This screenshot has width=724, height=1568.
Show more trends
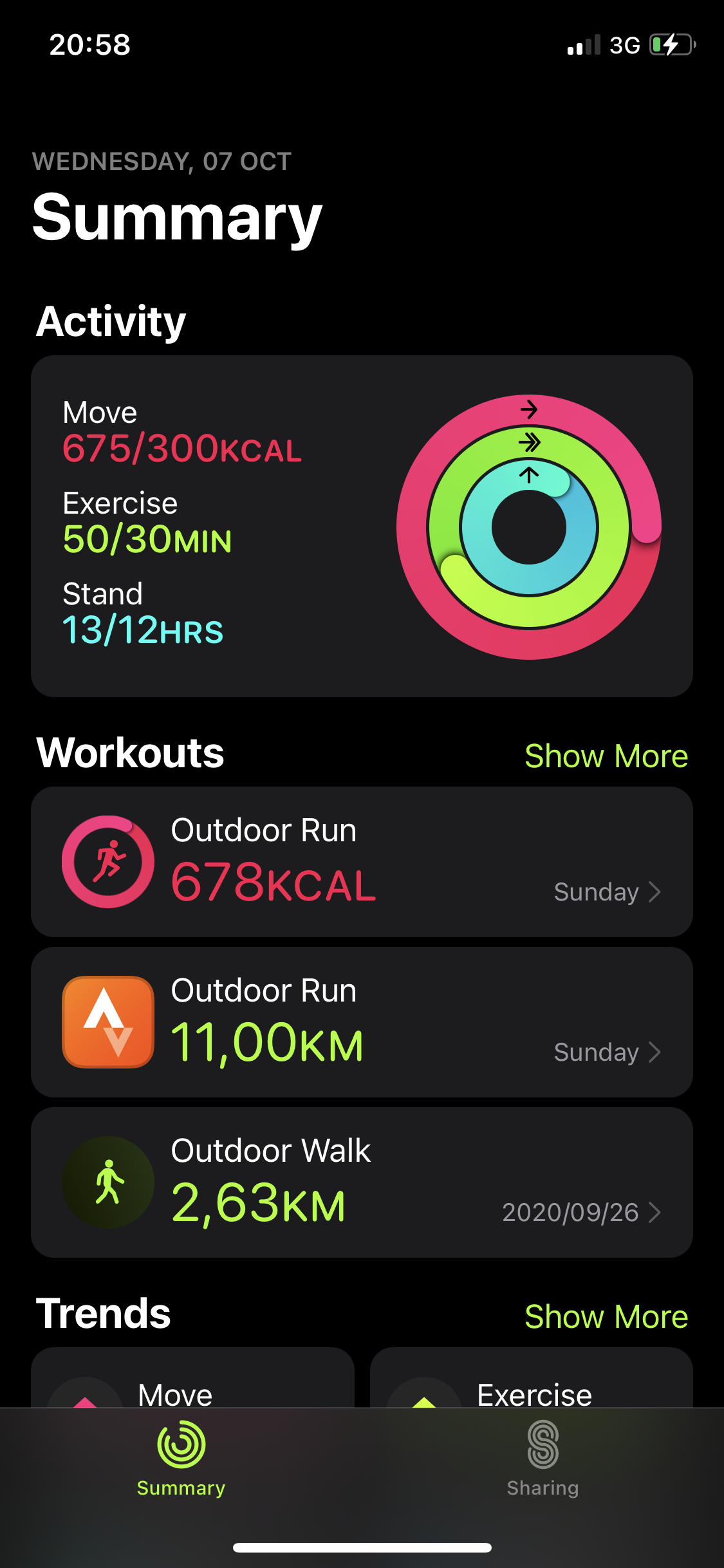point(606,1316)
